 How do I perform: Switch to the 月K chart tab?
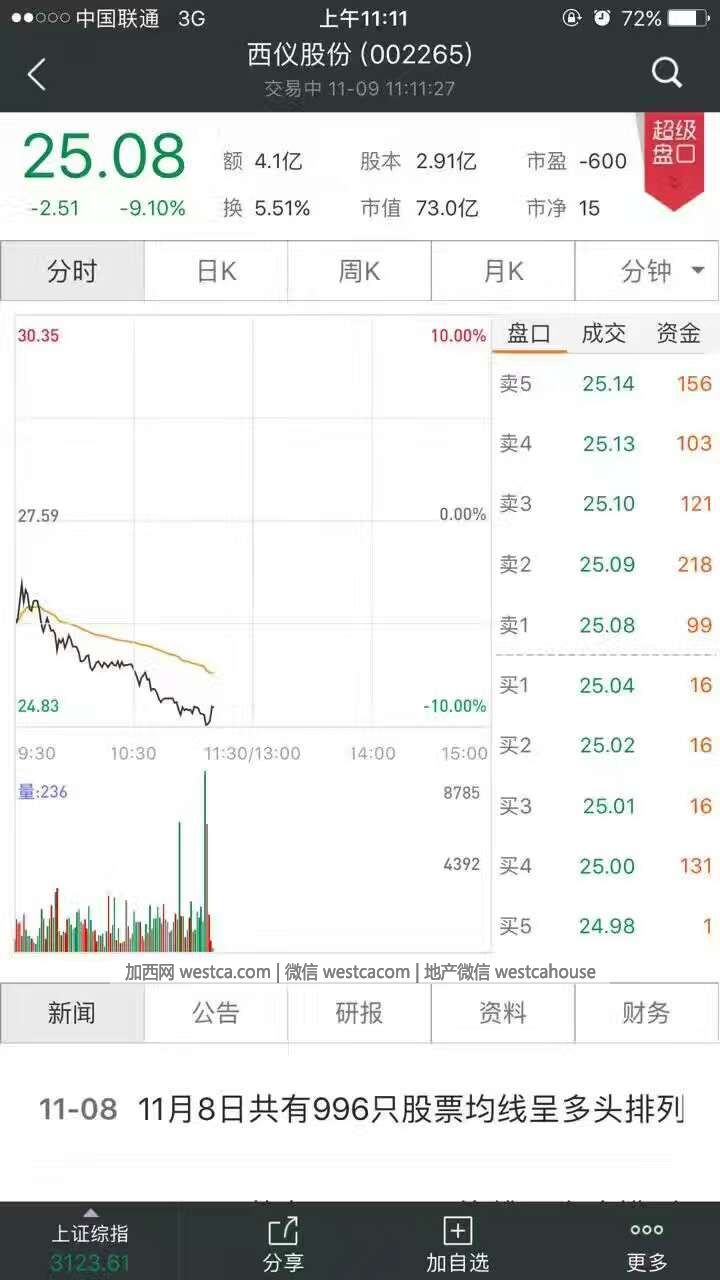click(x=503, y=271)
